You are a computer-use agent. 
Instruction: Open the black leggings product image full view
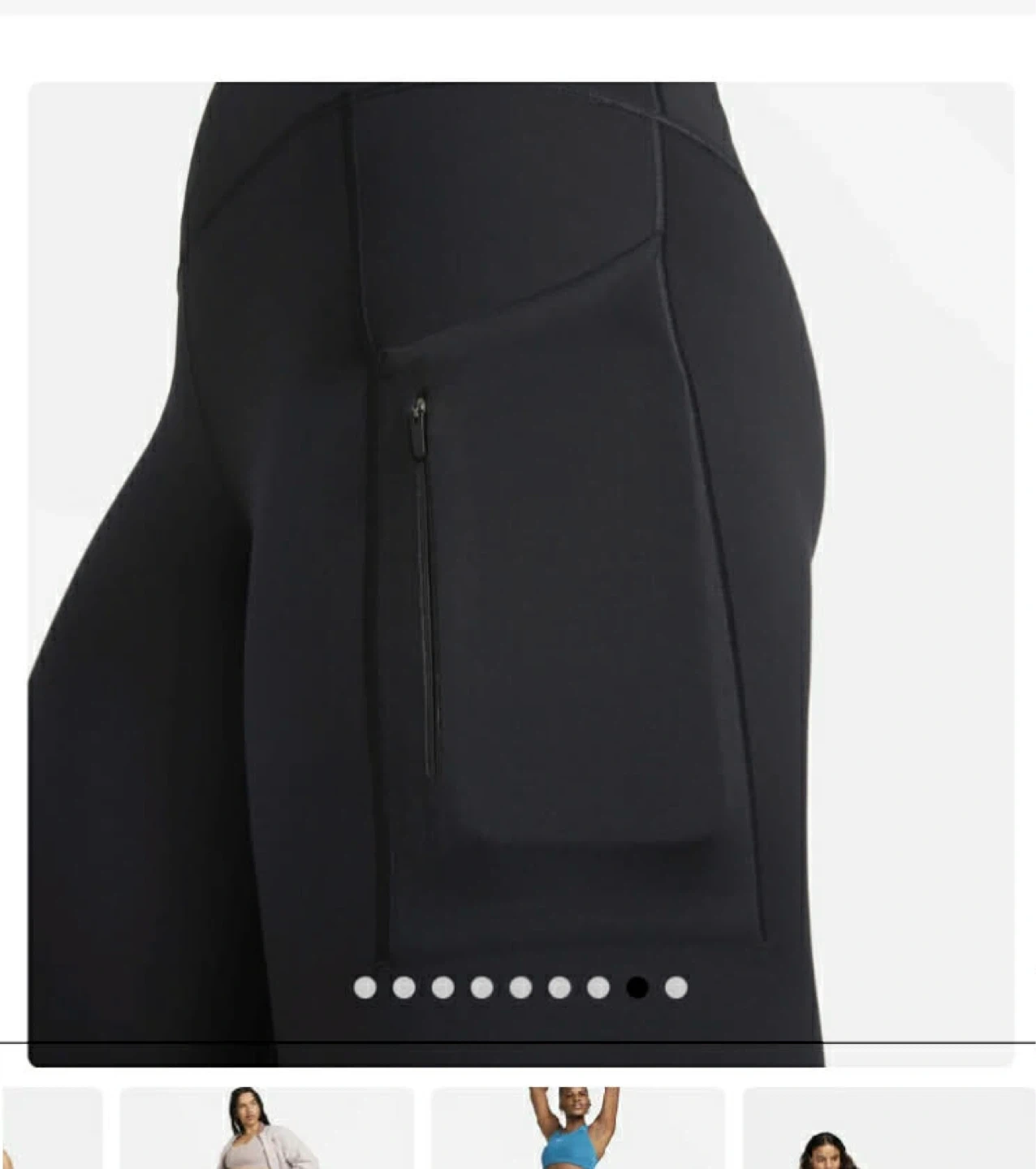point(520,528)
